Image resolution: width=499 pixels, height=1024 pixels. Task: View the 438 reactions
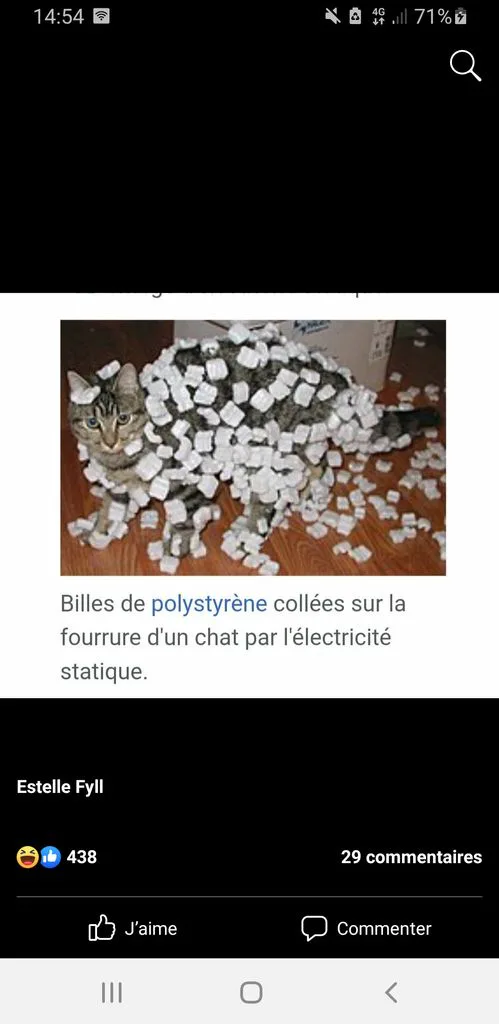click(57, 857)
